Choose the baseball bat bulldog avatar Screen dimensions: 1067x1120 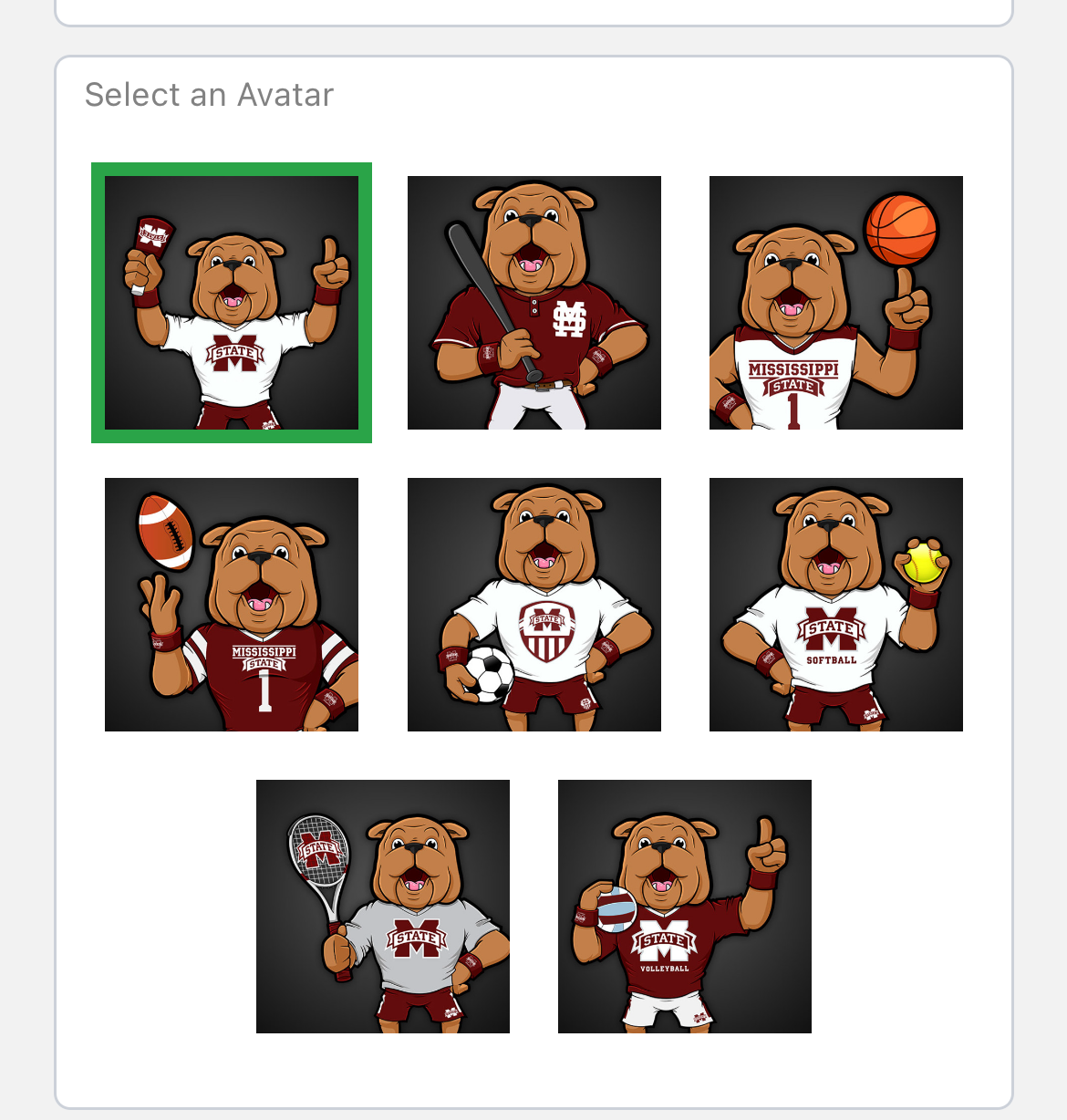tap(534, 303)
